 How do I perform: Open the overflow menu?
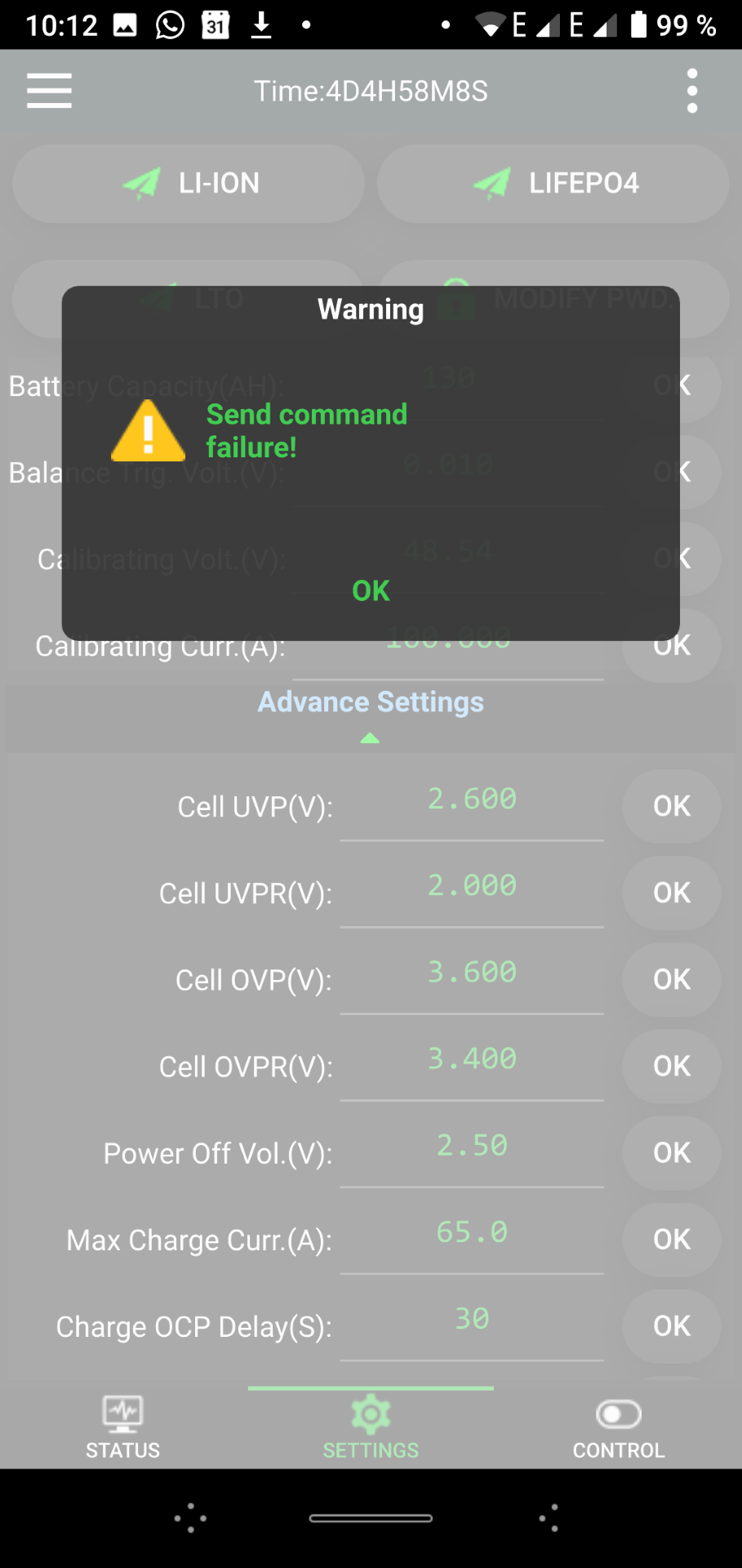(x=692, y=91)
